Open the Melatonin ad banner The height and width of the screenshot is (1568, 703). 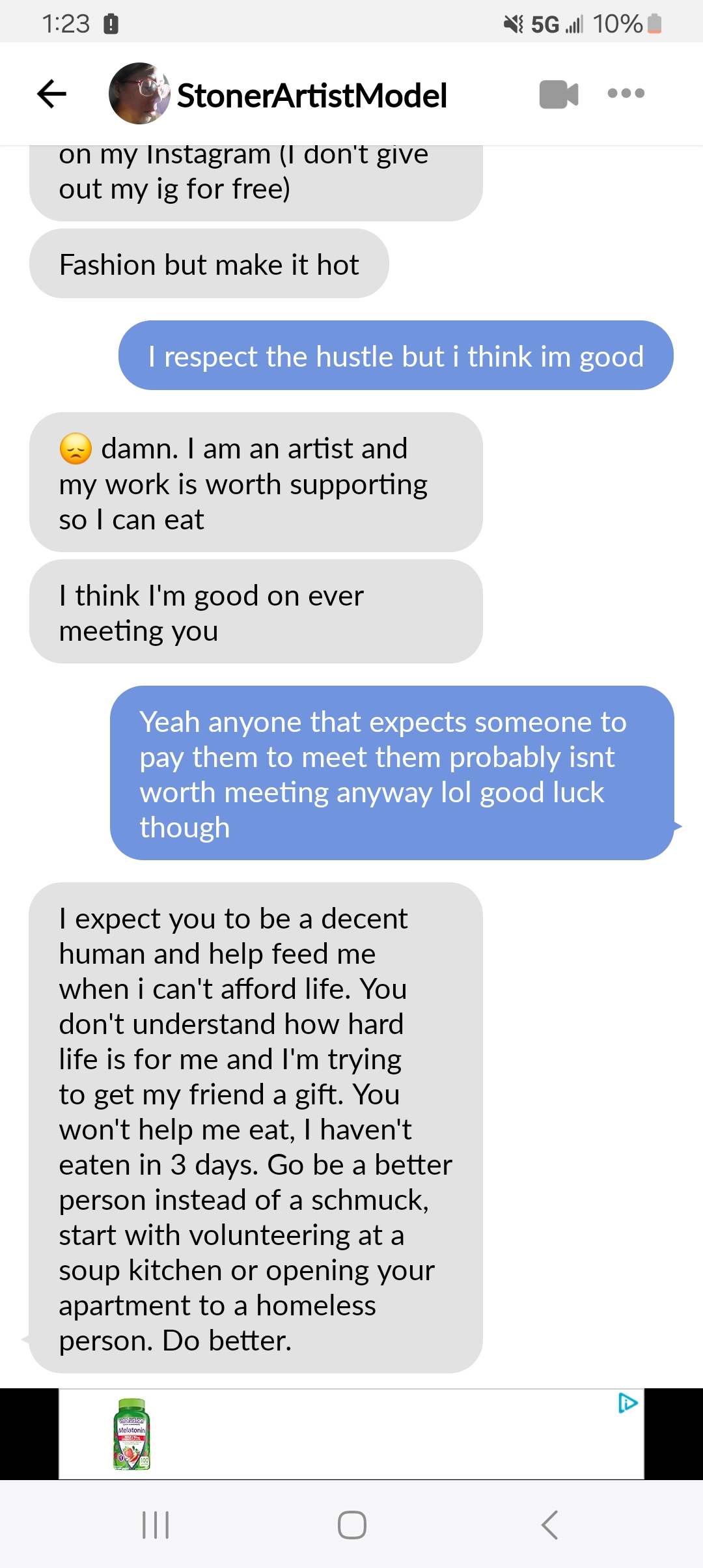[x=351, y=1434]
